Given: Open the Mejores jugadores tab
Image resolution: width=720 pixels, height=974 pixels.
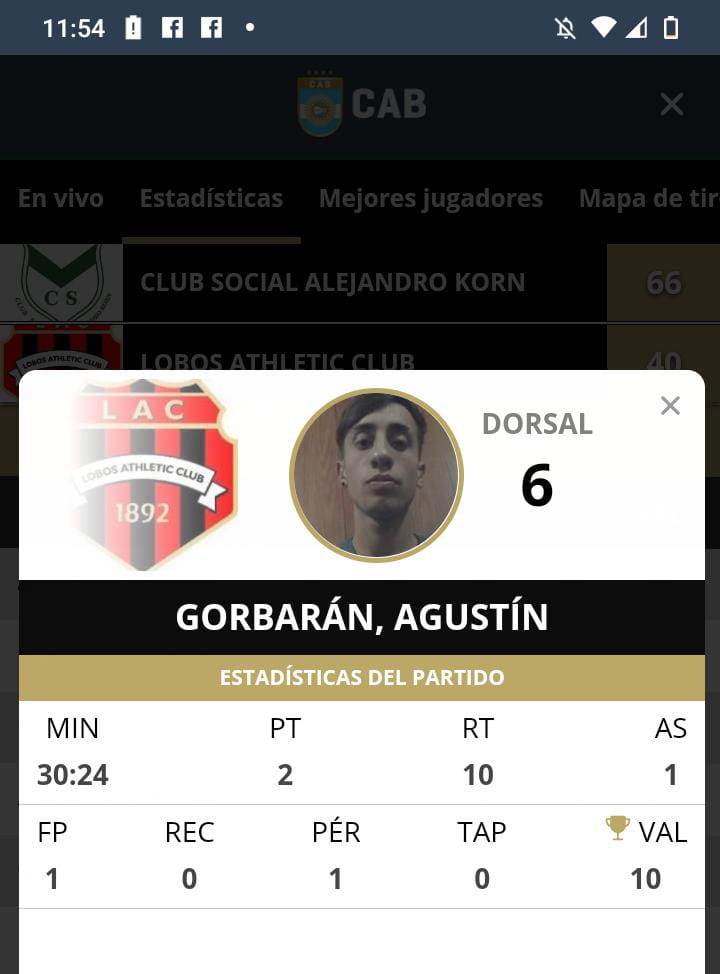Looking at the screenshot, I should pyautogui.click(x=430, y=198).
